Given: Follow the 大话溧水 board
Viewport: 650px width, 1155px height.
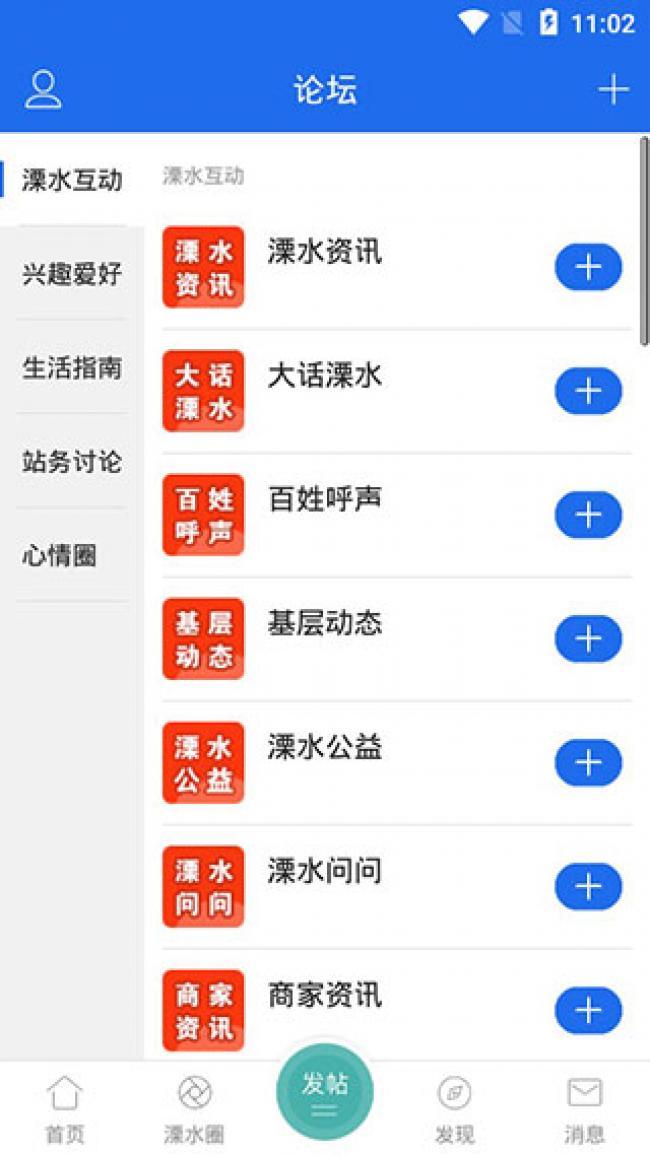Looking at the screenshot, I should click(588, 391).
